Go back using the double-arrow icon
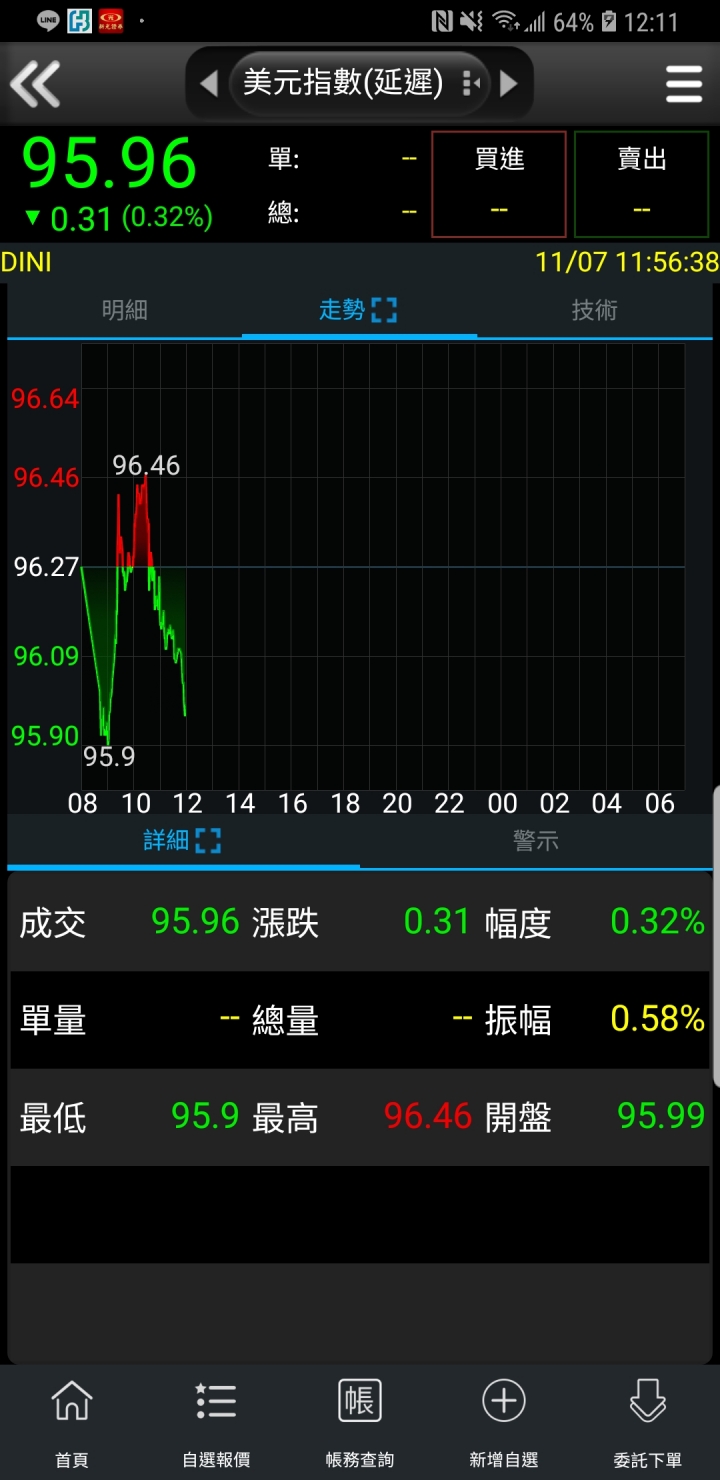 [36, 84]
